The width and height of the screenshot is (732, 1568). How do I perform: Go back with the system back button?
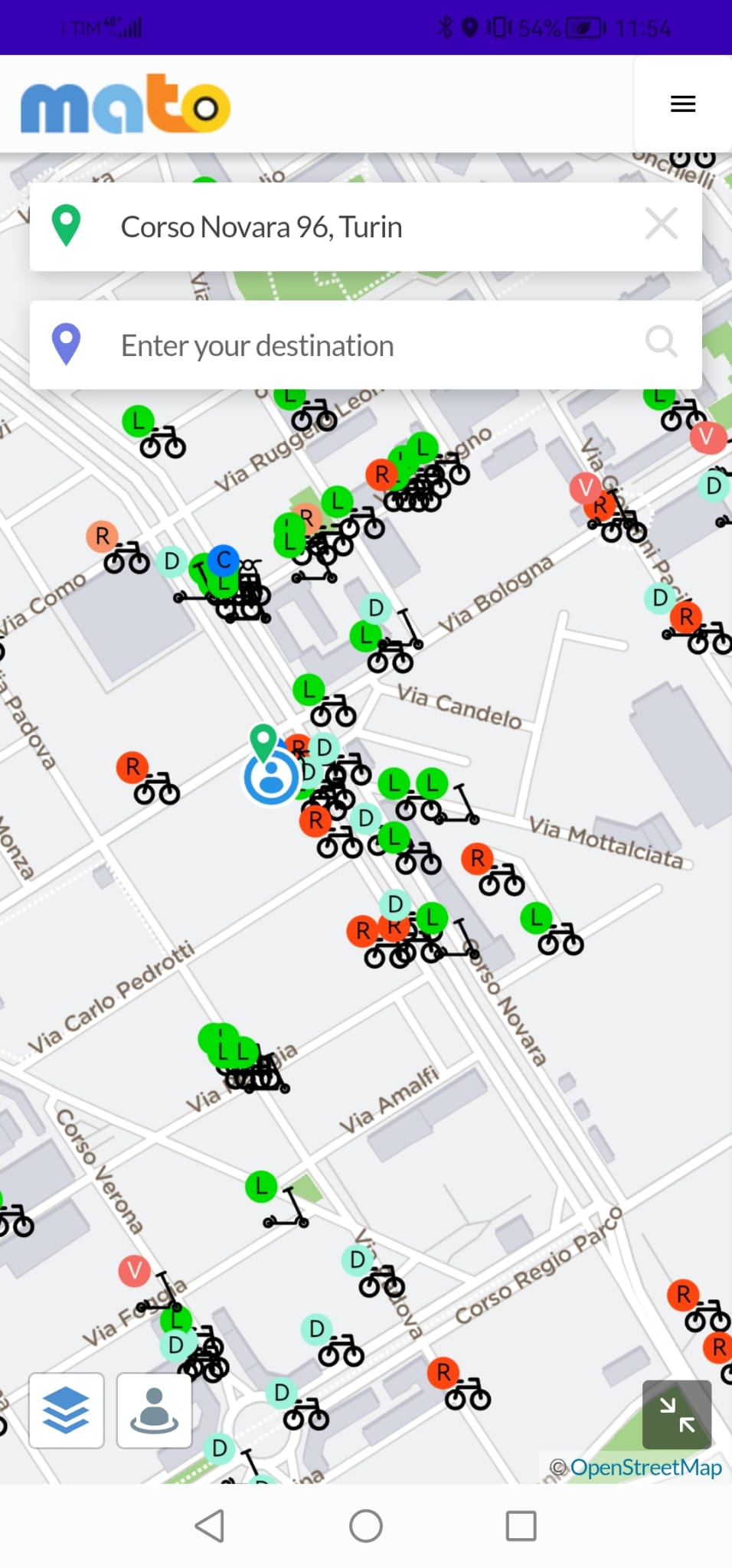click(x=210, y=1525)
